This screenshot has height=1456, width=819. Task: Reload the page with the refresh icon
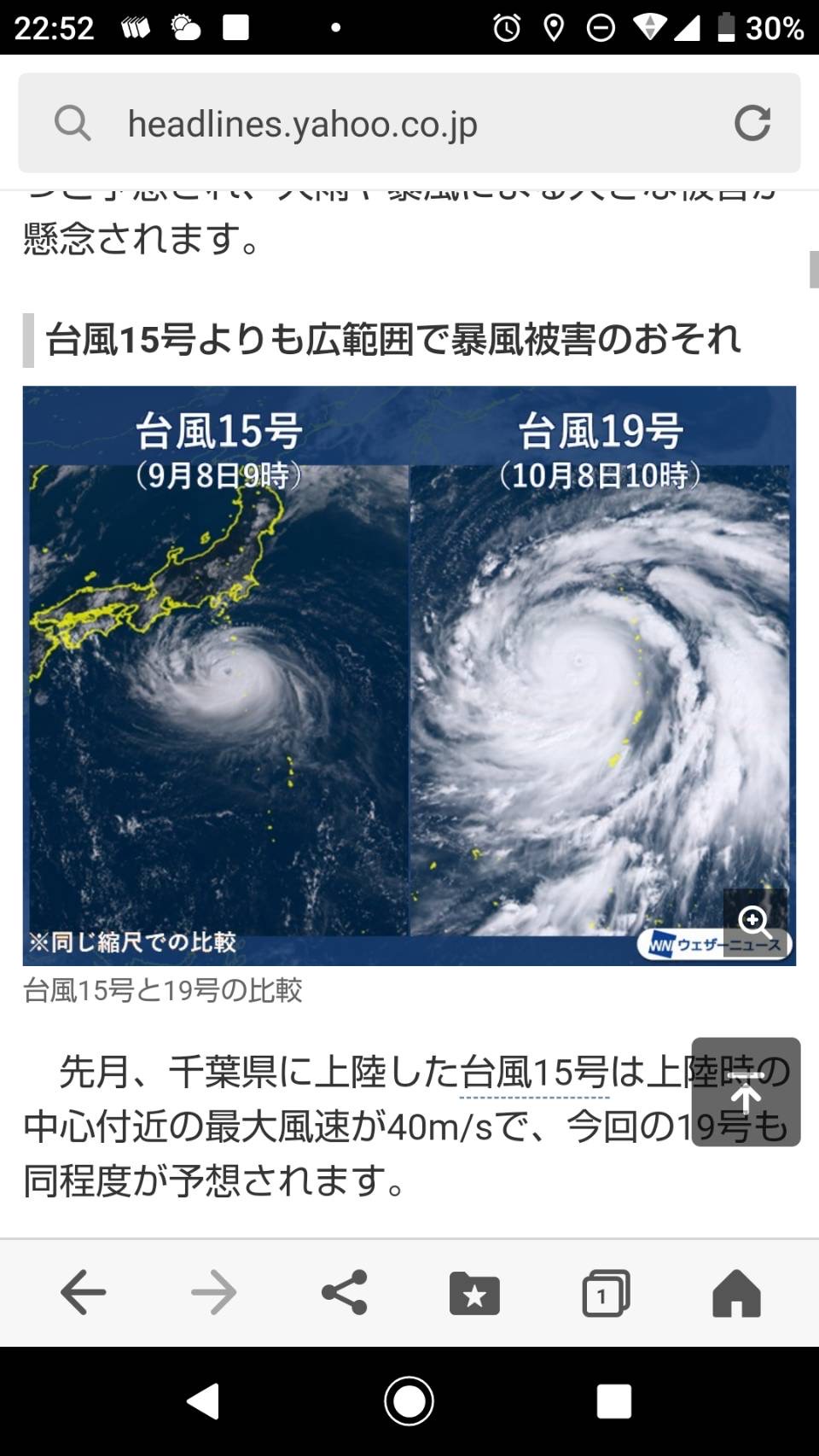click(752, 124)
